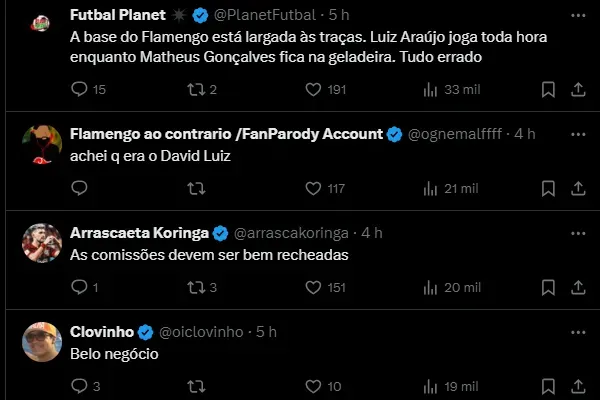Bookmark the Futbal Planet tweet
600x400 pixels.
click(x=547, y=90)
